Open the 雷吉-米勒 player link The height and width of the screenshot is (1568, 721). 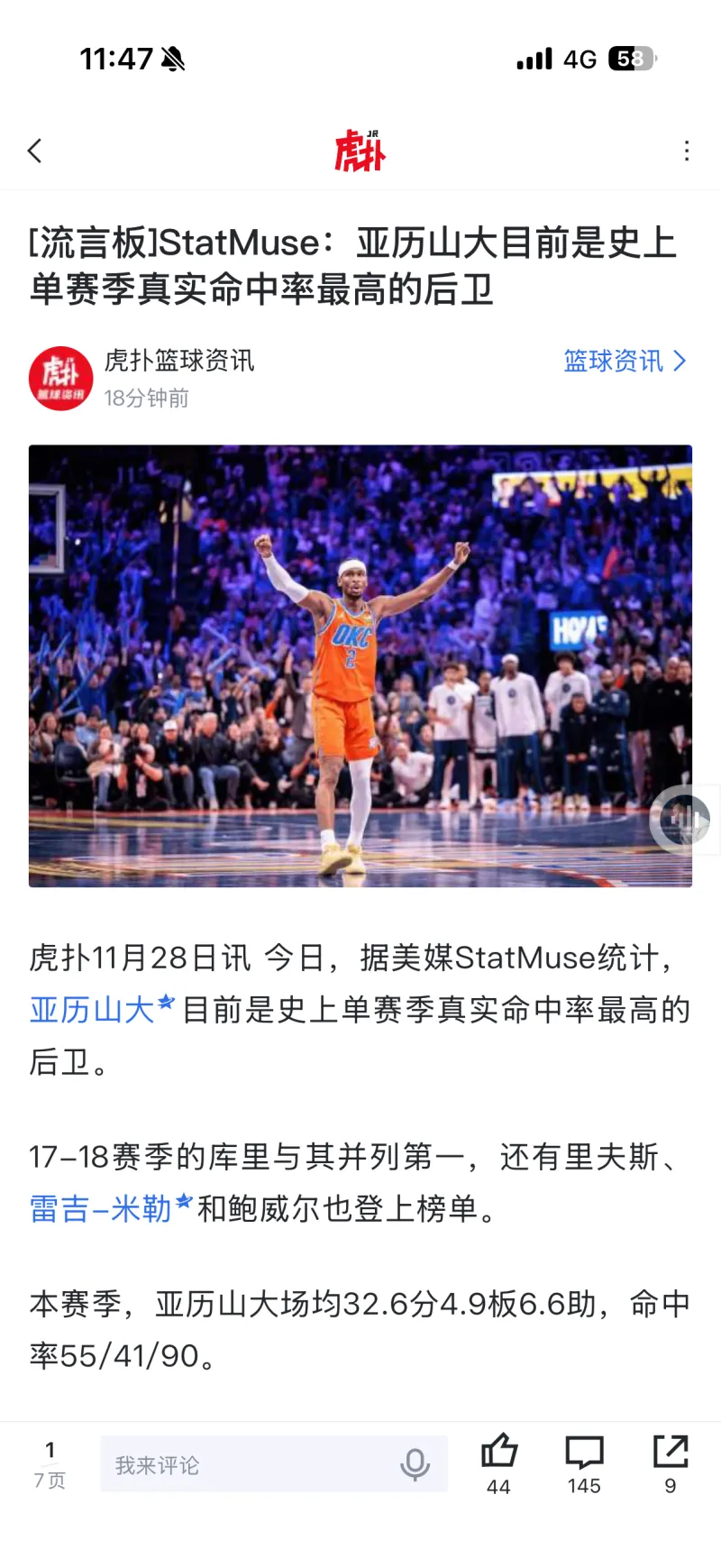click(101, 1208)
